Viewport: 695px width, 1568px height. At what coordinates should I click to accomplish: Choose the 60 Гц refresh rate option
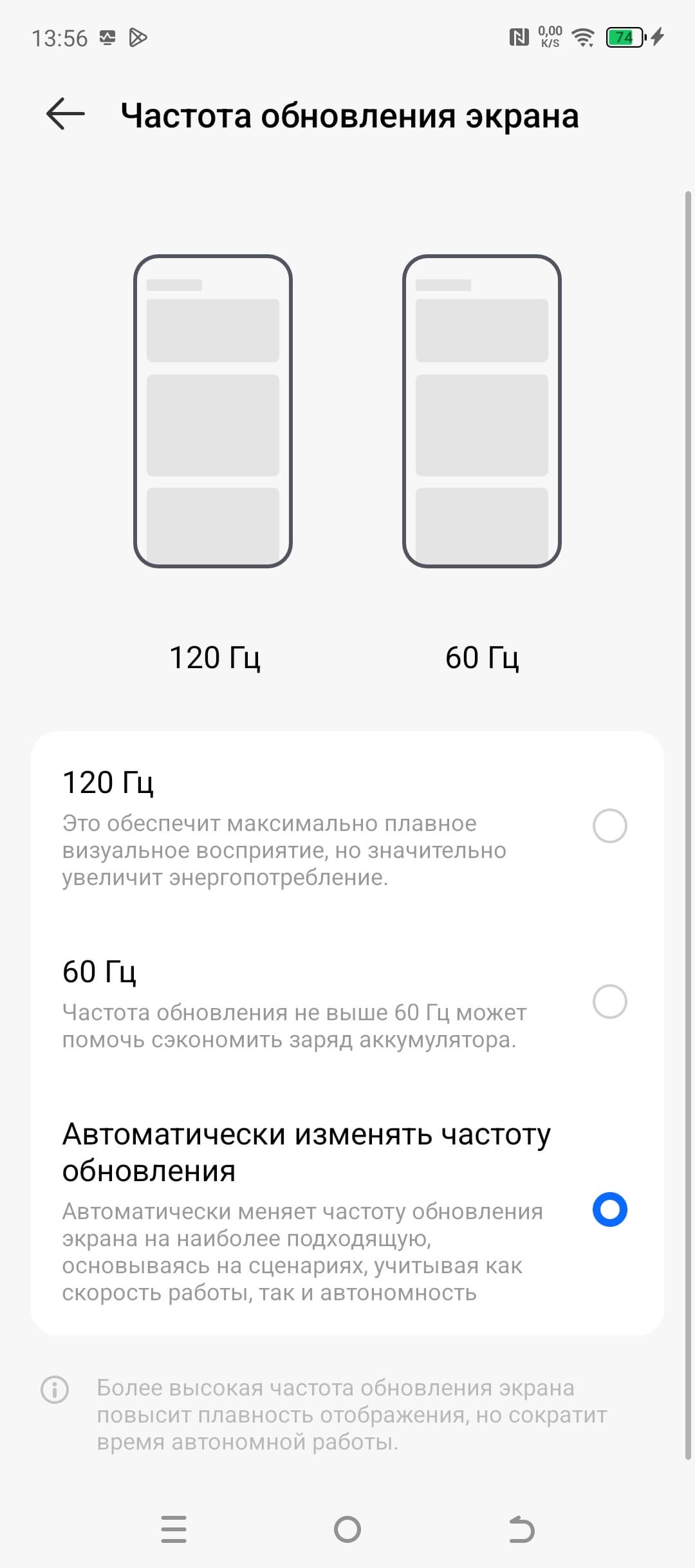click(x=609, y=1002)
